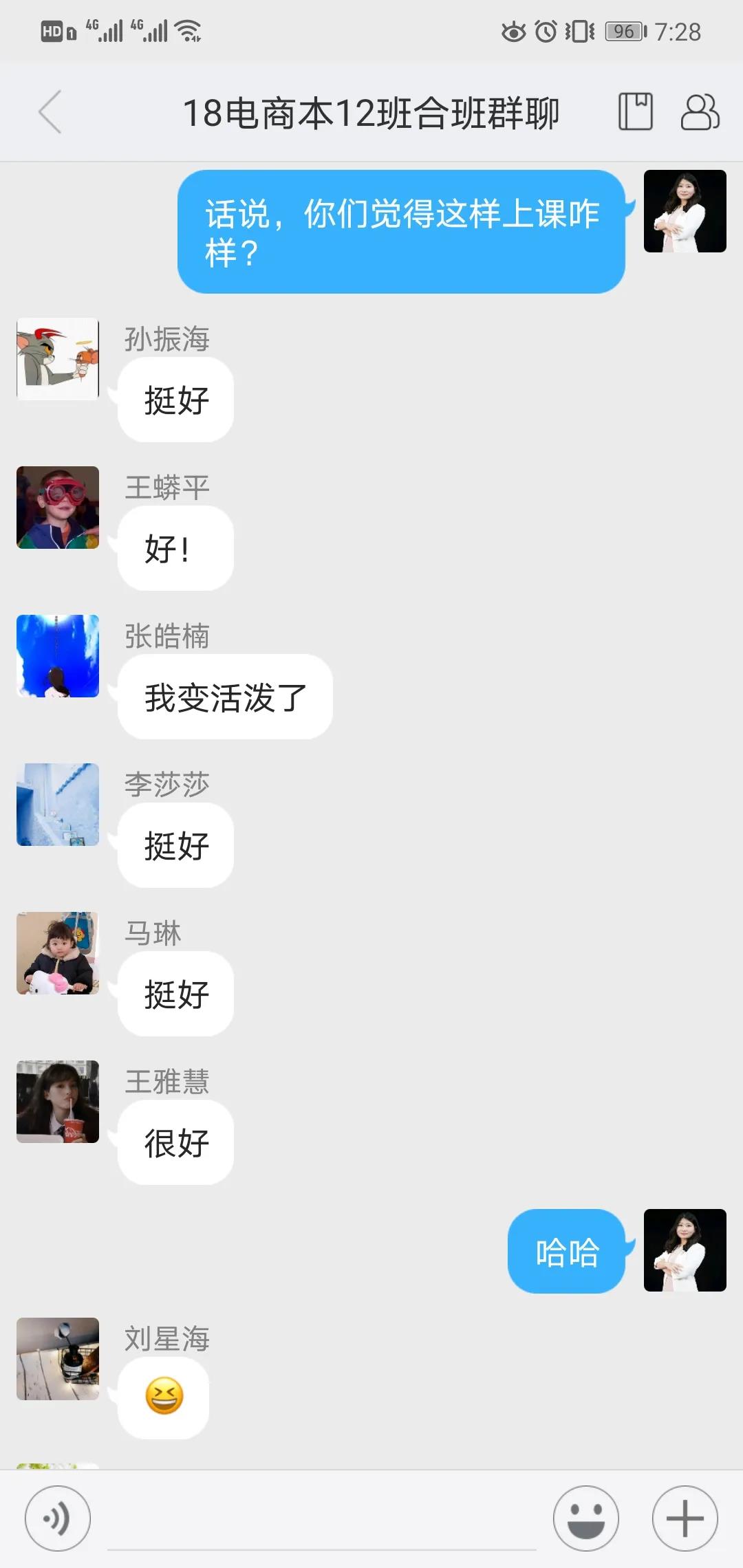Tap the message text input field
743x1568 pixels.
click(x=321, y=1520)
